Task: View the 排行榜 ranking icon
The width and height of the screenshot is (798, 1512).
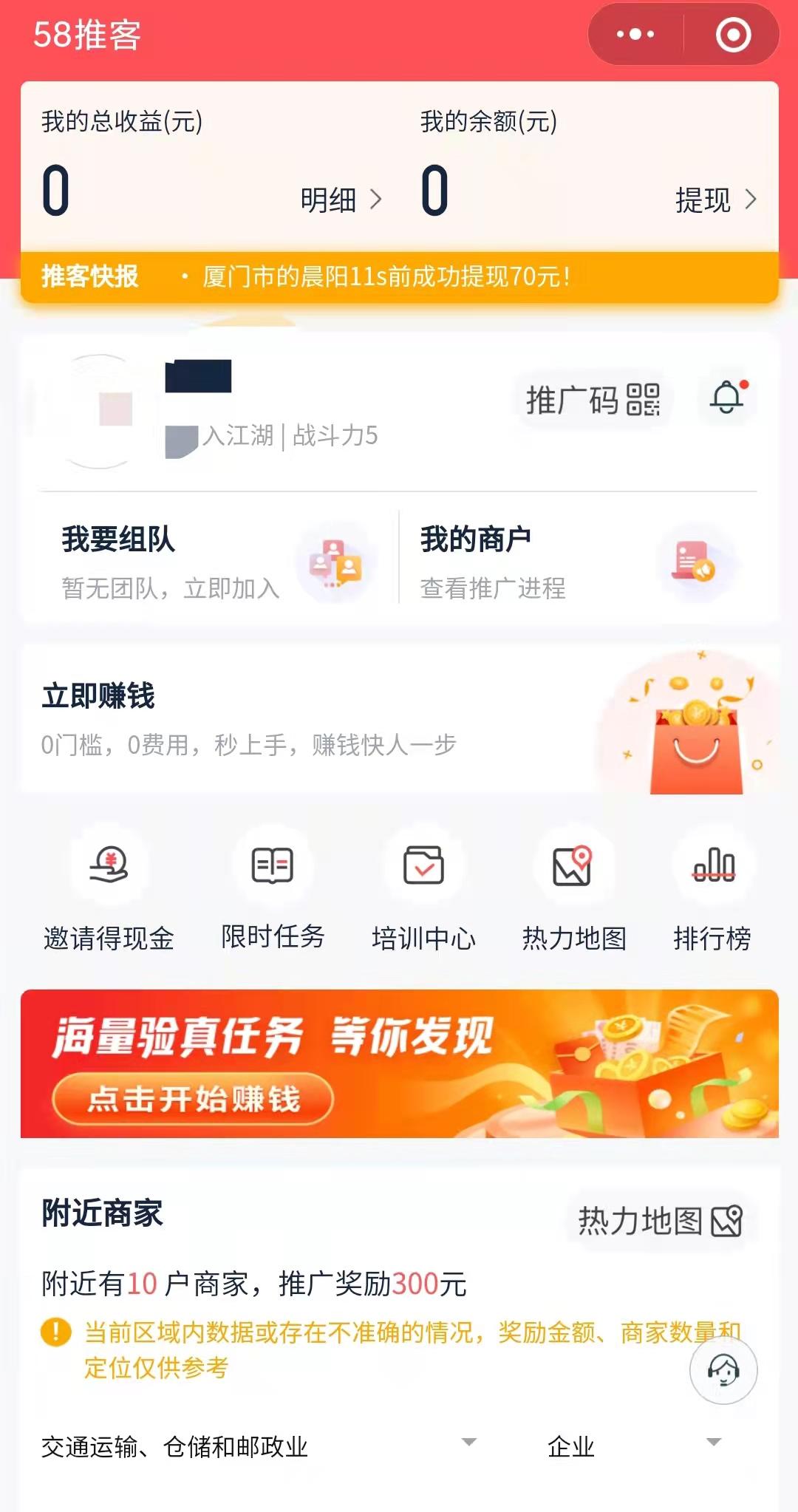Action: (713, 887)
